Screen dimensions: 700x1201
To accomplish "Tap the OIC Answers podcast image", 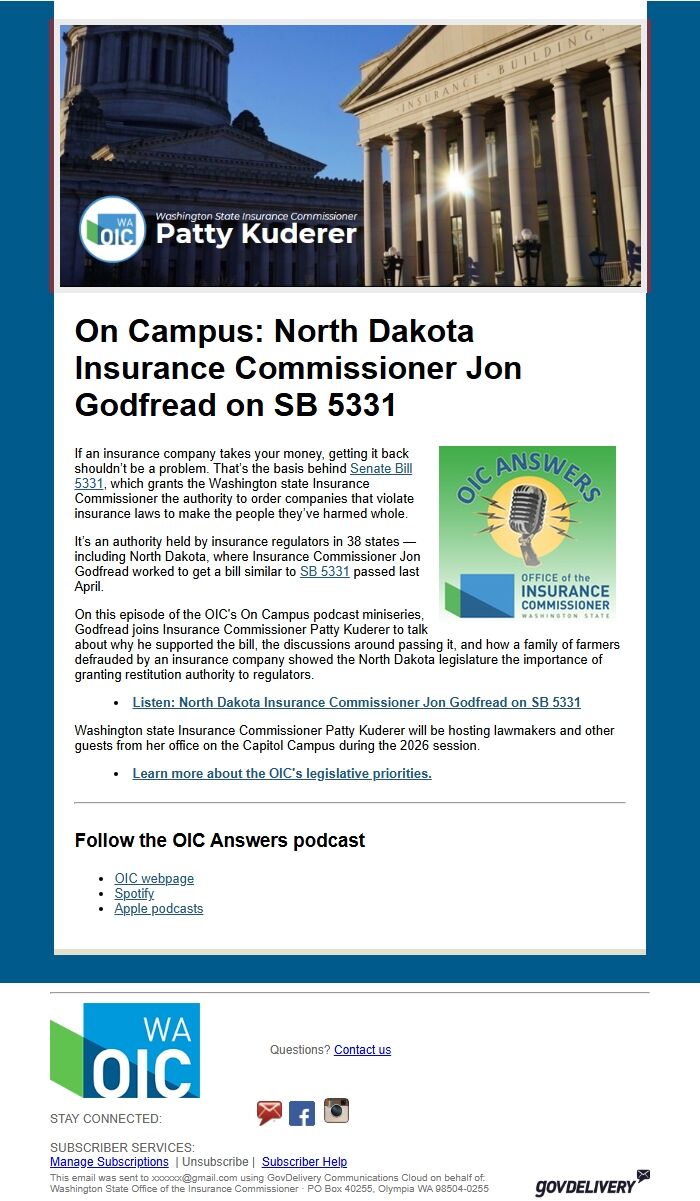I will tap(527, 534).
